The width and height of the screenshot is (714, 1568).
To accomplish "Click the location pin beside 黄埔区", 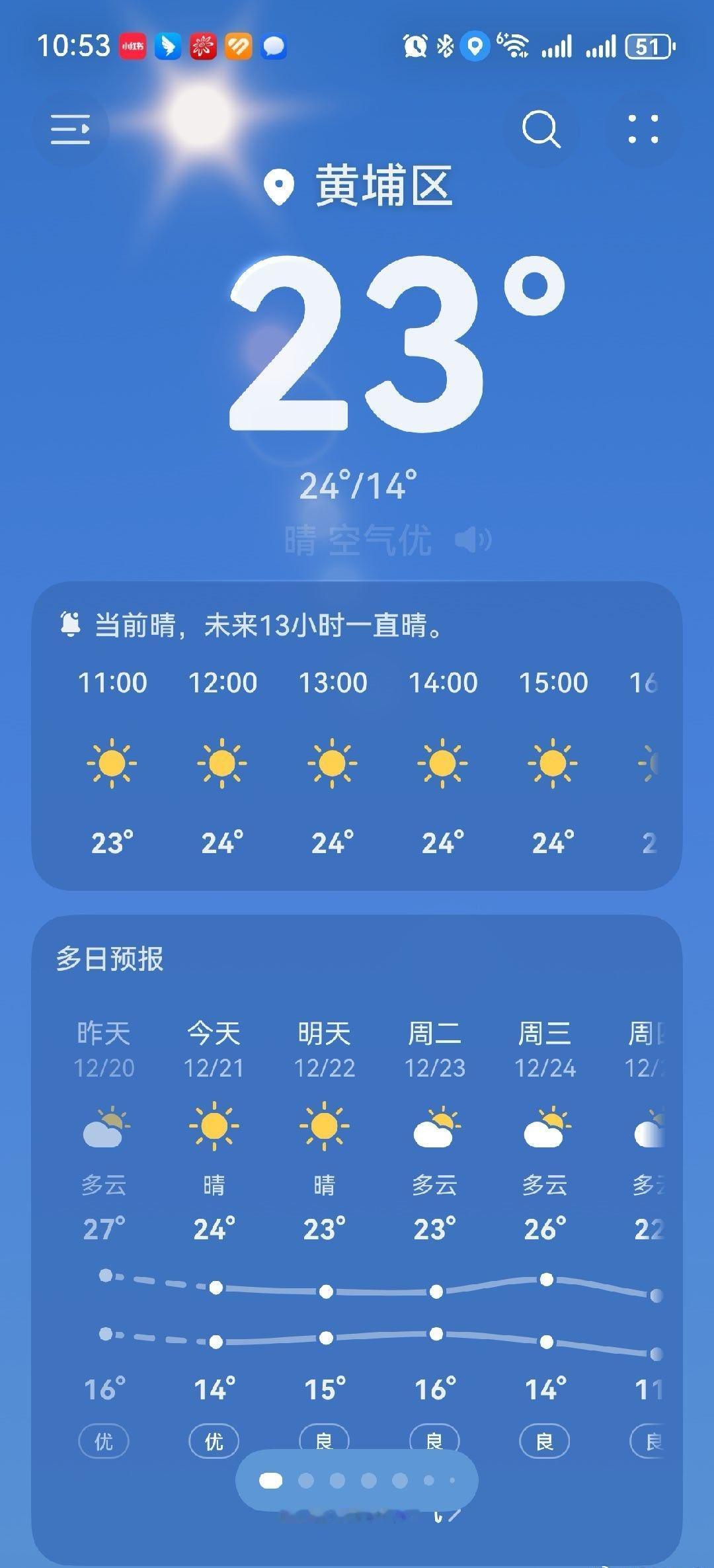I will pos(280,186).
